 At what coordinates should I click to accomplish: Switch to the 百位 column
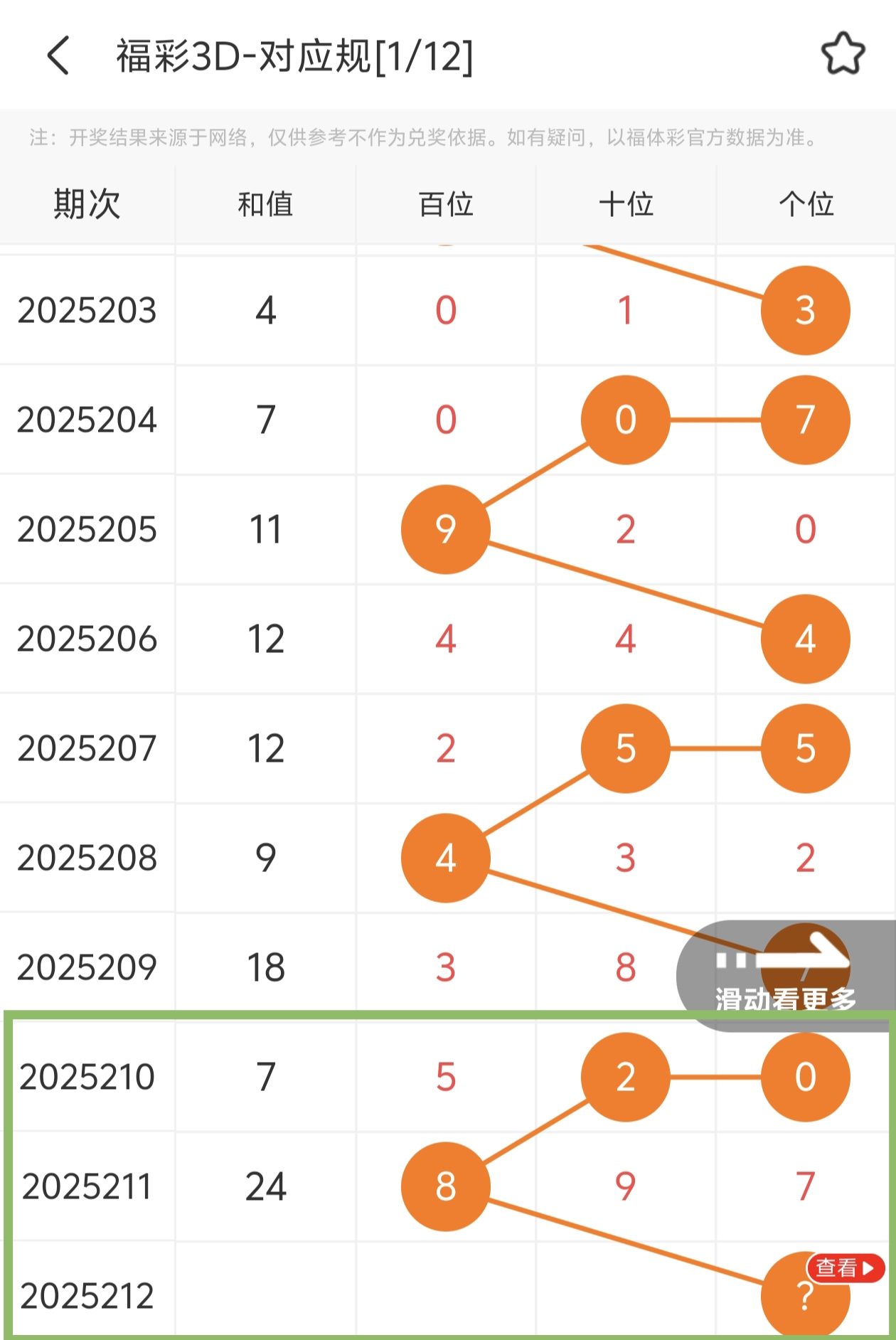[x=445, y=204]
